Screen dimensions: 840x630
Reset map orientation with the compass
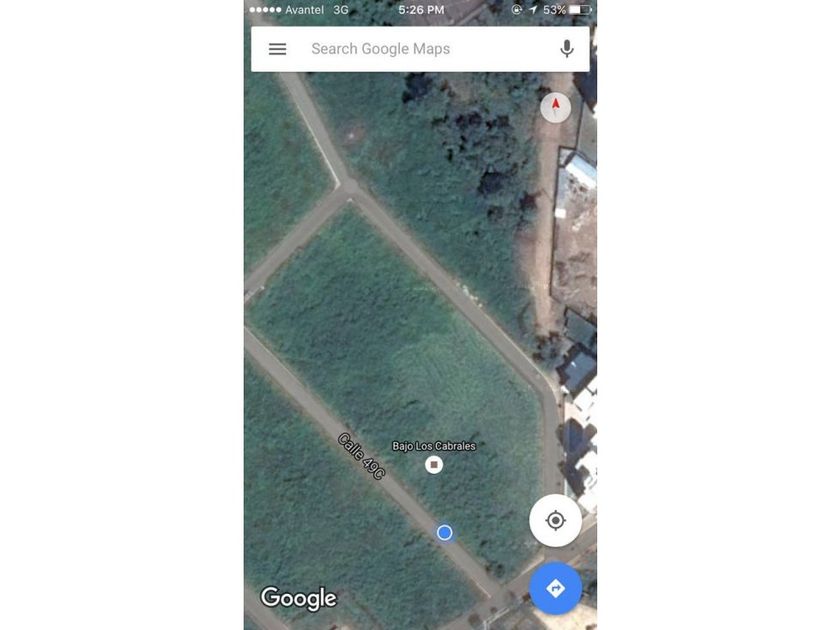pos(555,107)
